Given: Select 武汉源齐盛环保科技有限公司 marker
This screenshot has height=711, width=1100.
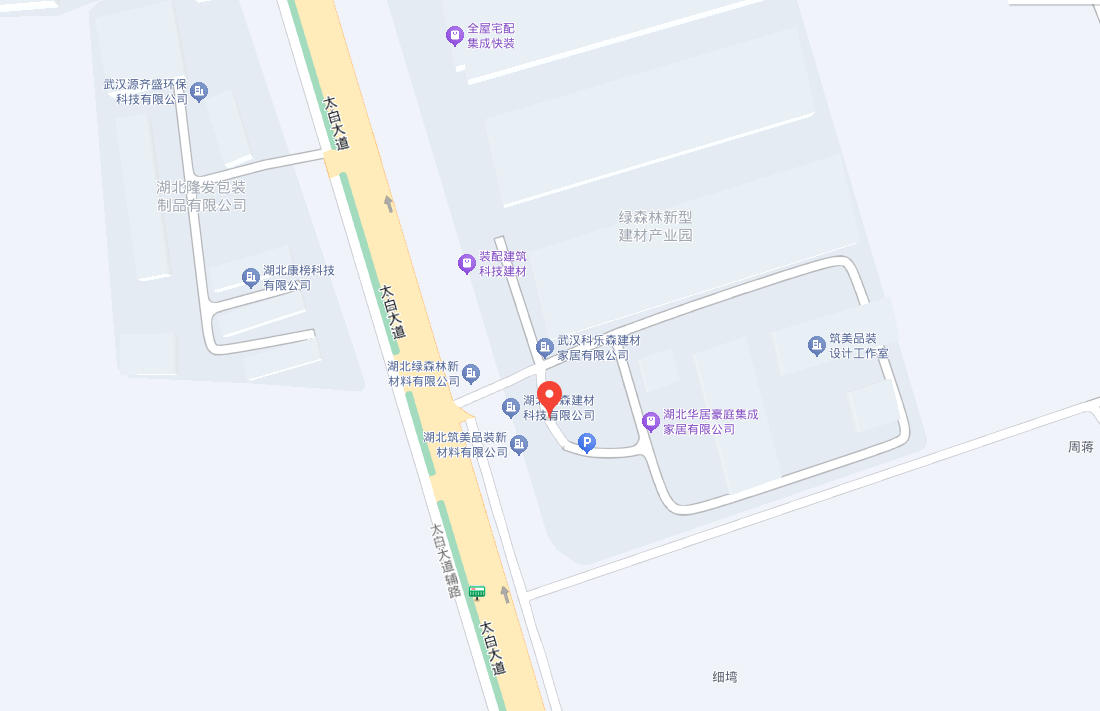Looking at the screenshot, I should (x=199, y=92).
